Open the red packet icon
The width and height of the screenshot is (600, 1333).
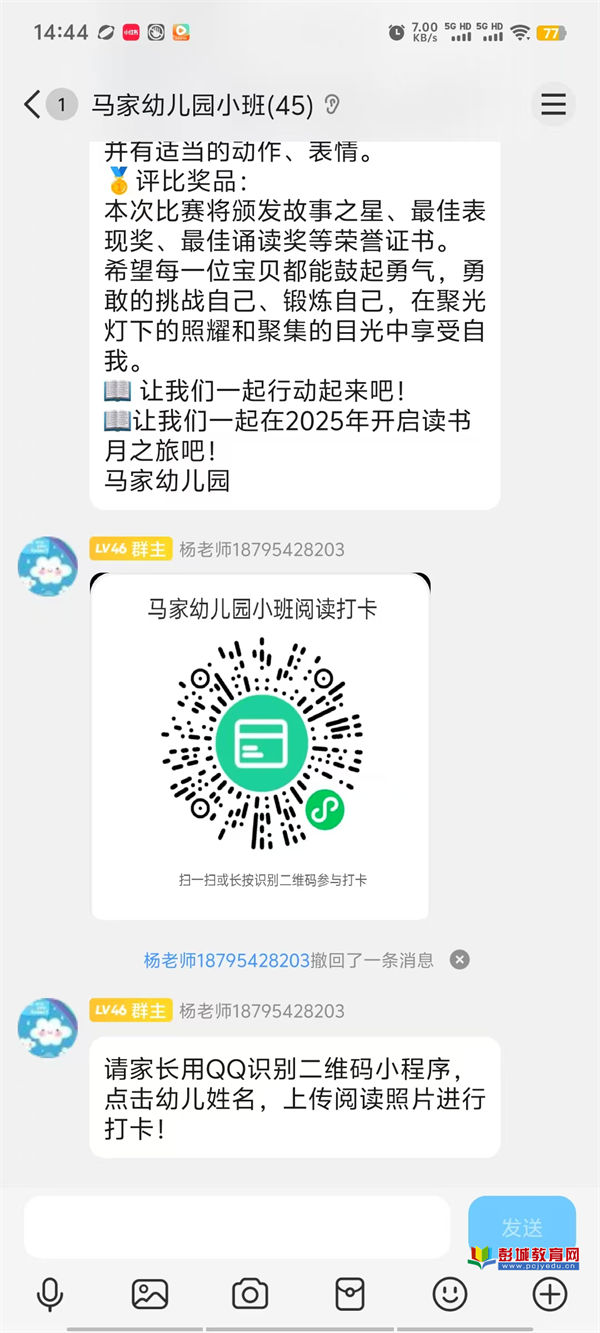tap(350, 1294)
